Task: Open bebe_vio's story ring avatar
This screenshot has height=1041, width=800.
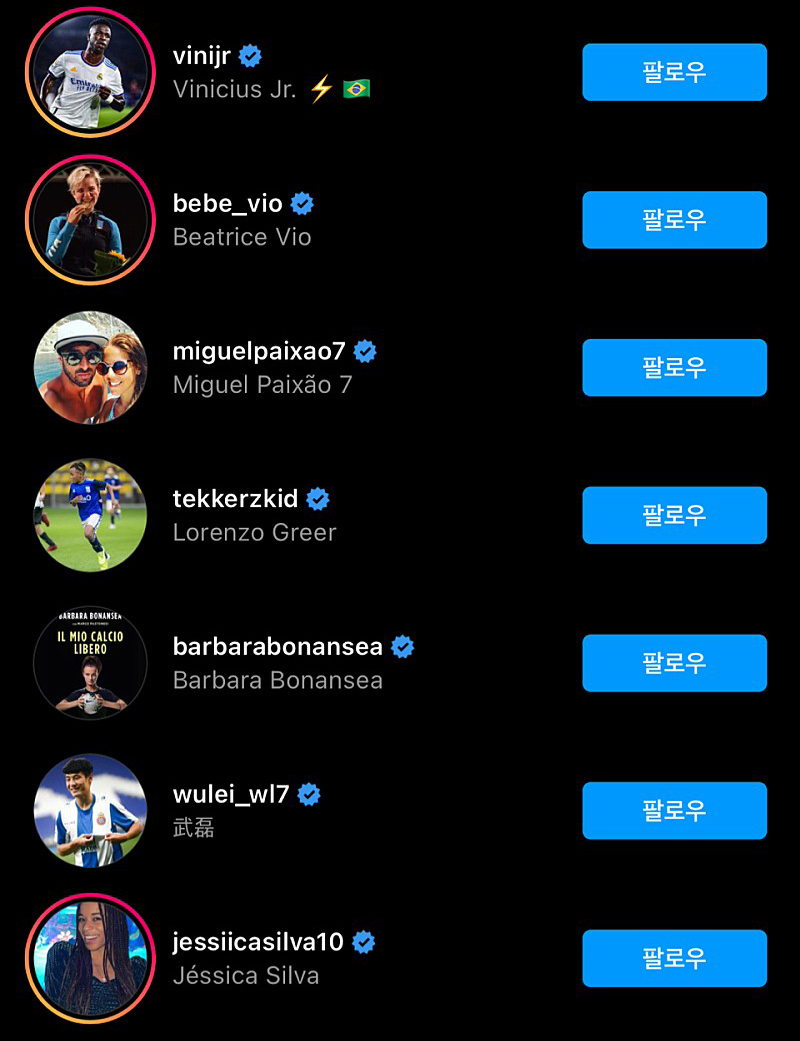Action: (x=90, y=220)
